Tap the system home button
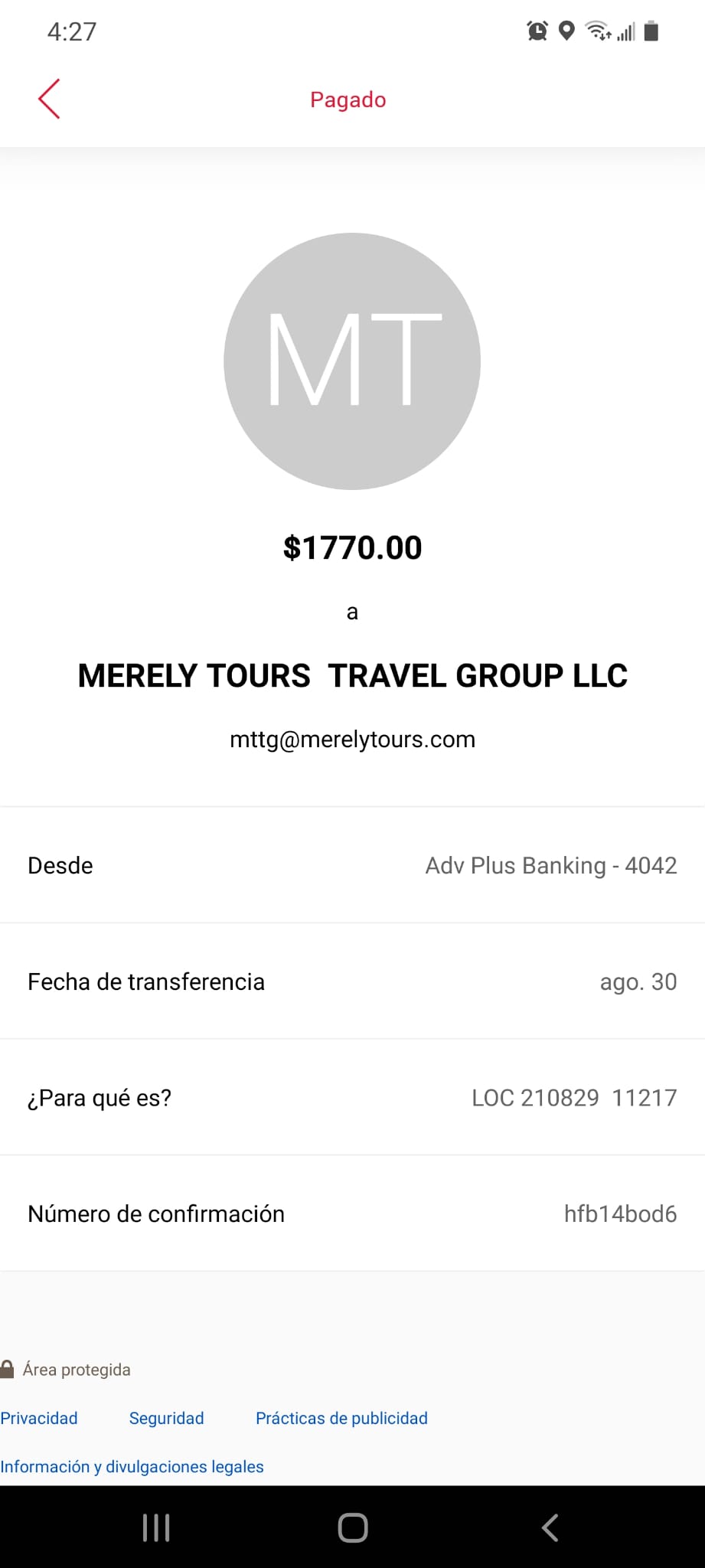The image size is (705, 1568). [353, 1527]
